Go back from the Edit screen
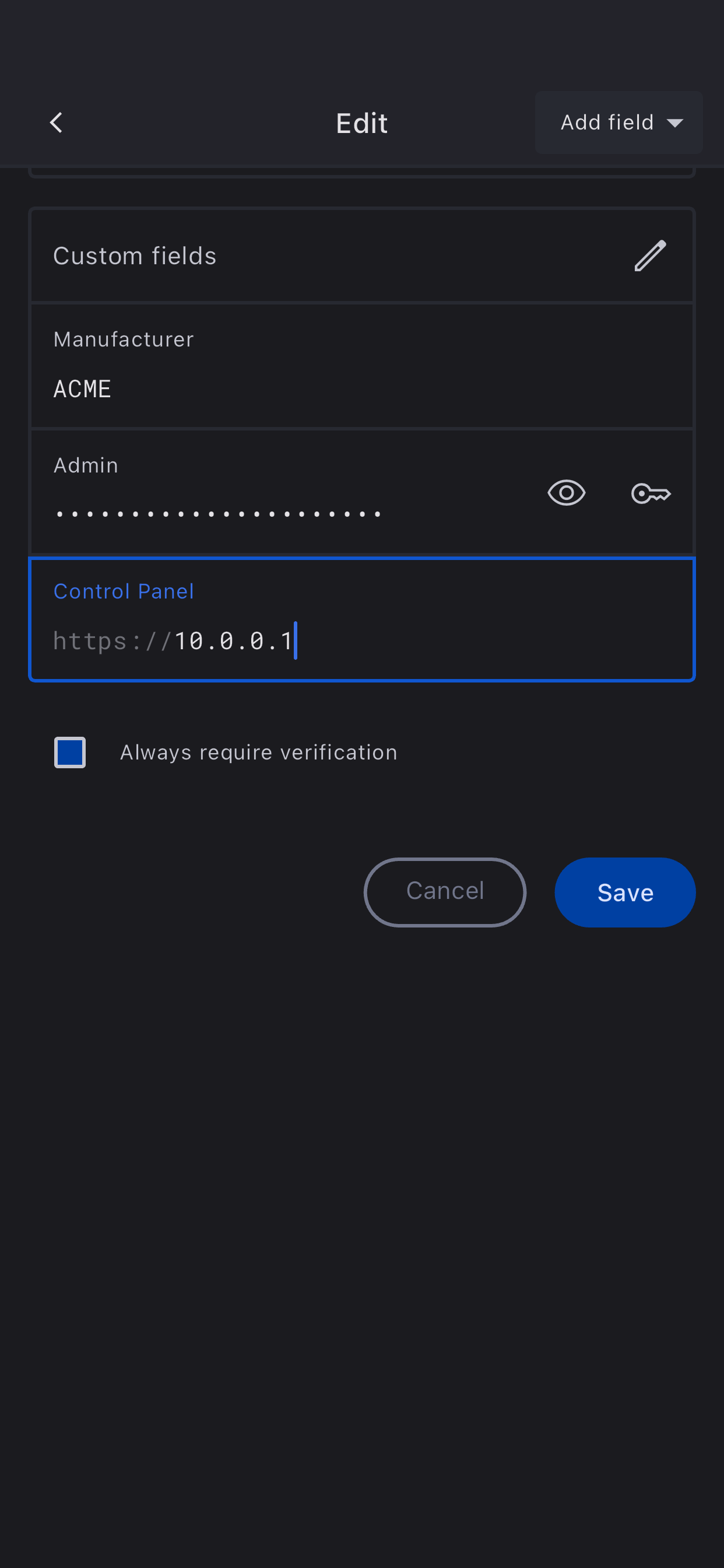 (x=56, y=123)
